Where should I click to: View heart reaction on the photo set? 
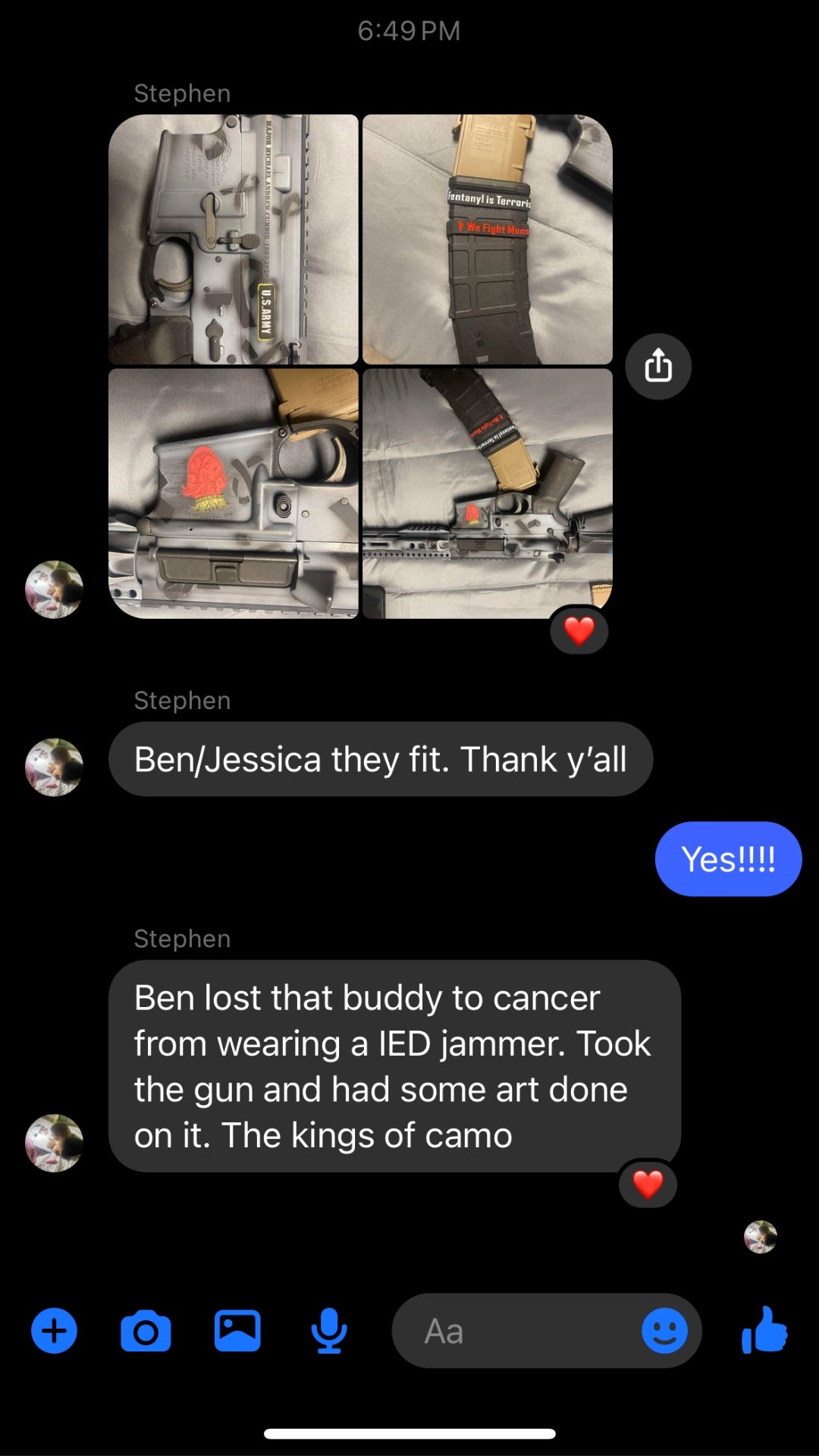tap(579, 631)
